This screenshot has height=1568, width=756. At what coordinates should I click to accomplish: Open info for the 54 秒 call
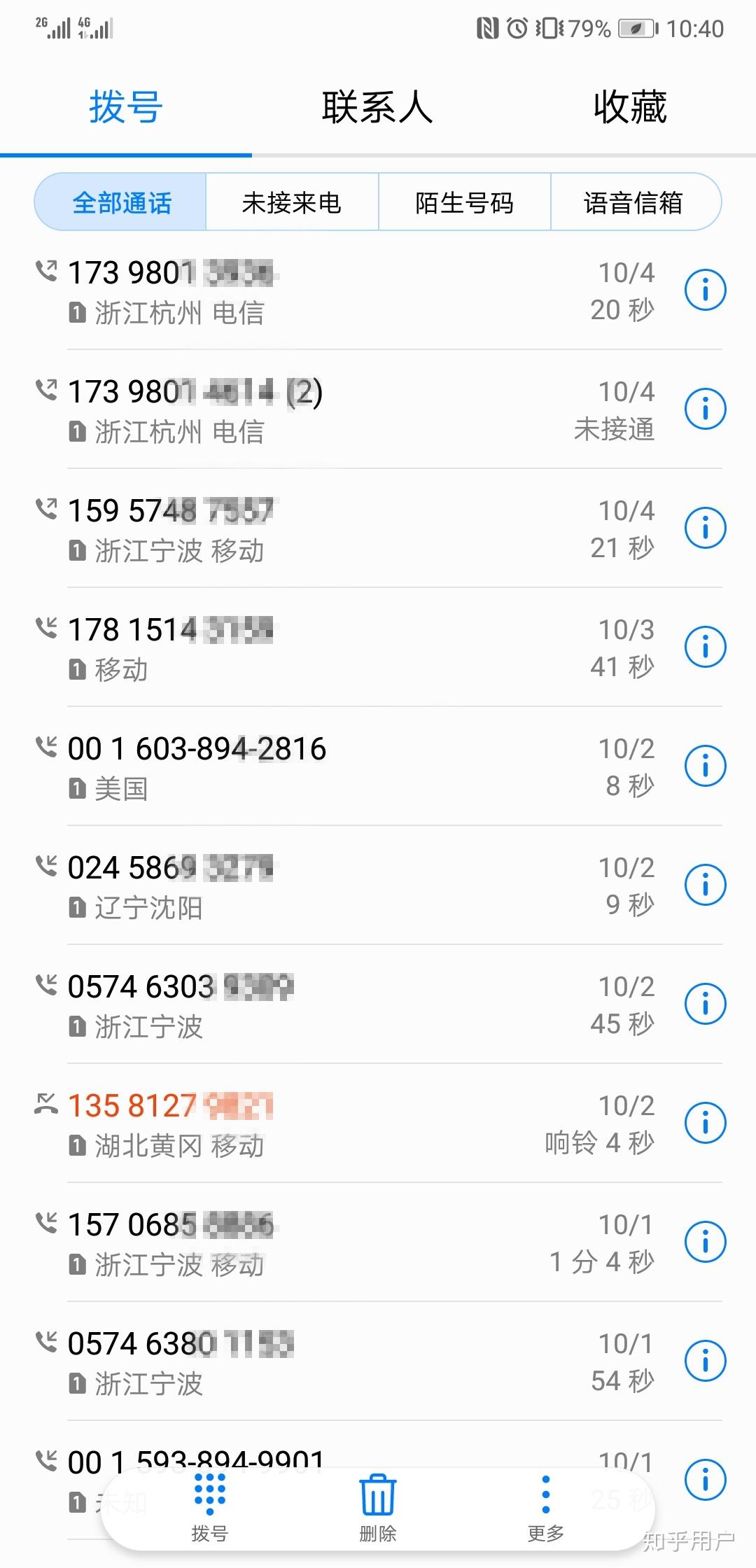coord(705,1361)
